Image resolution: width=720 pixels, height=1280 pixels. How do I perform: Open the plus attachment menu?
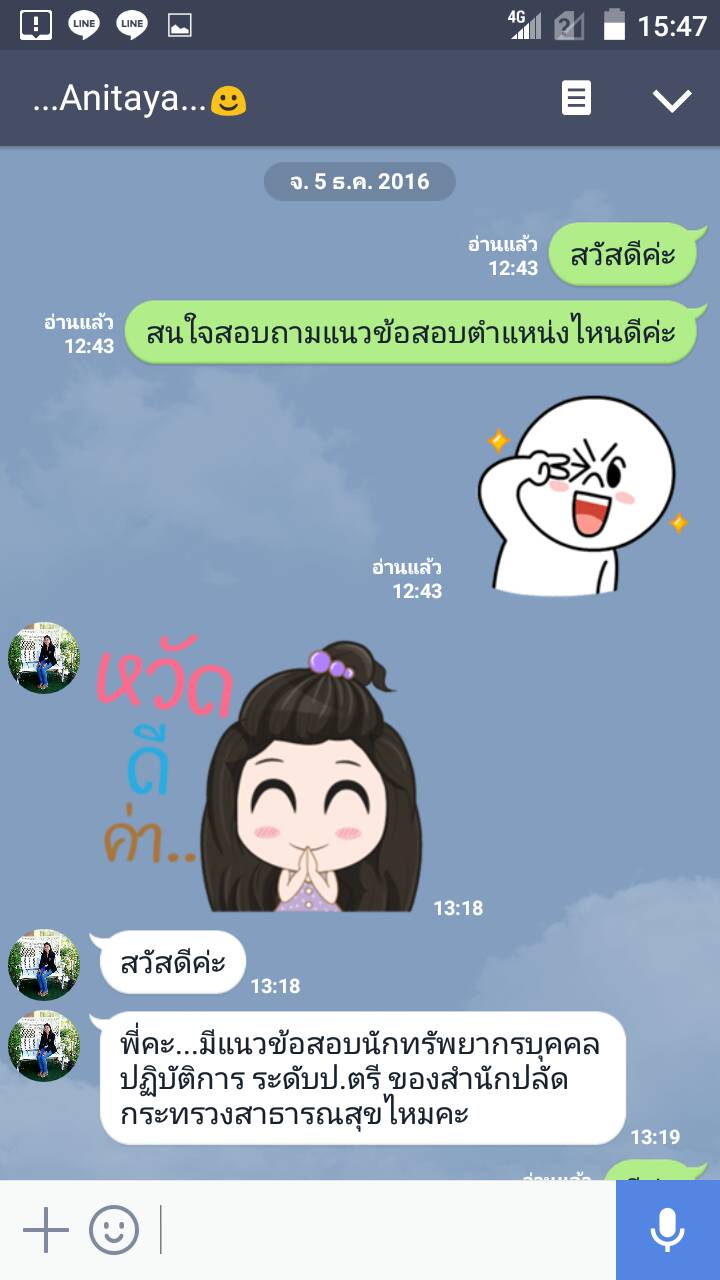coord(46,1230)
